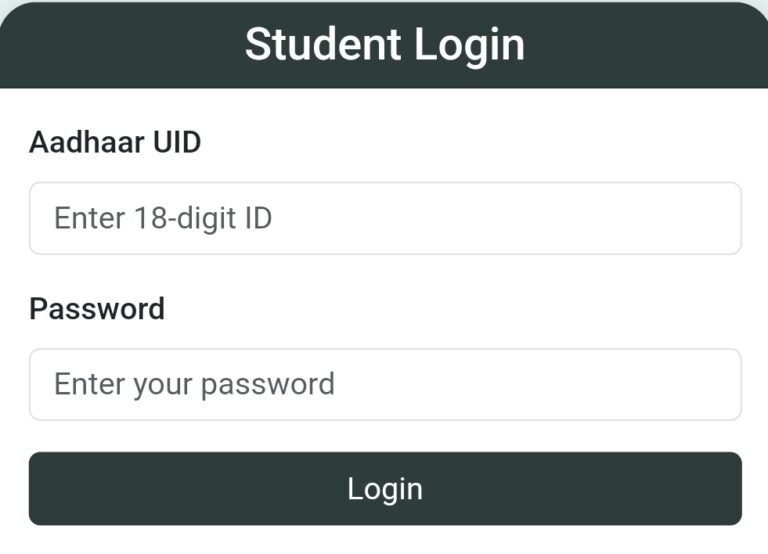Tap the Aadhaar UID input field
This screenshot has width=768, height=554.
point(385,218)
